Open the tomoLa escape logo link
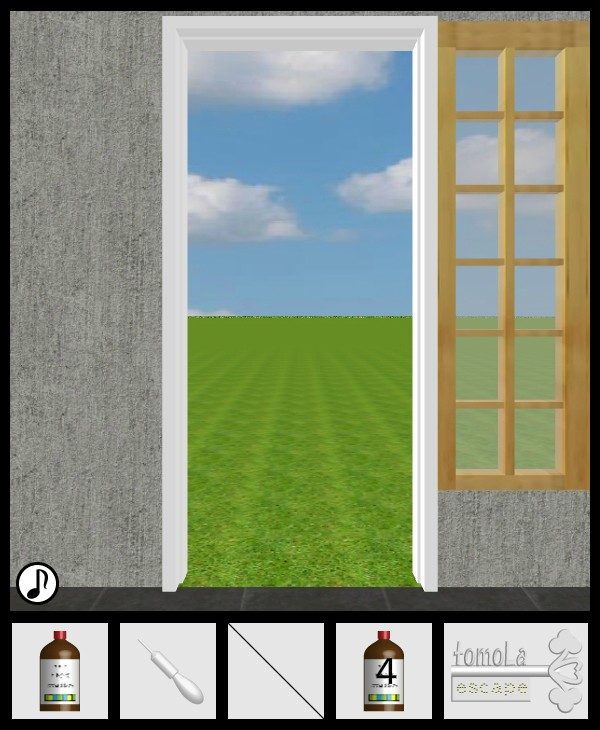Image resolution: width=600 pixels, height=730 pixels. click(x=515, y=671)
